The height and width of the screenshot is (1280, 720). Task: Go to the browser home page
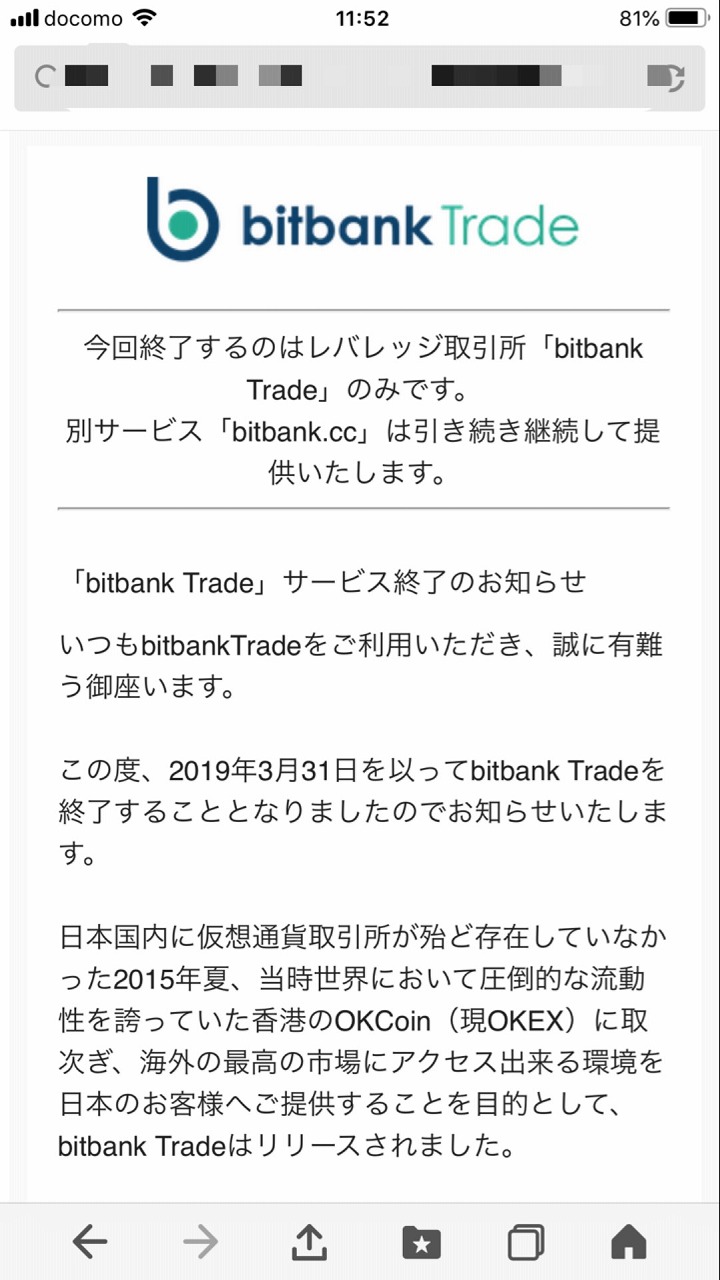tap(629, 1242)
